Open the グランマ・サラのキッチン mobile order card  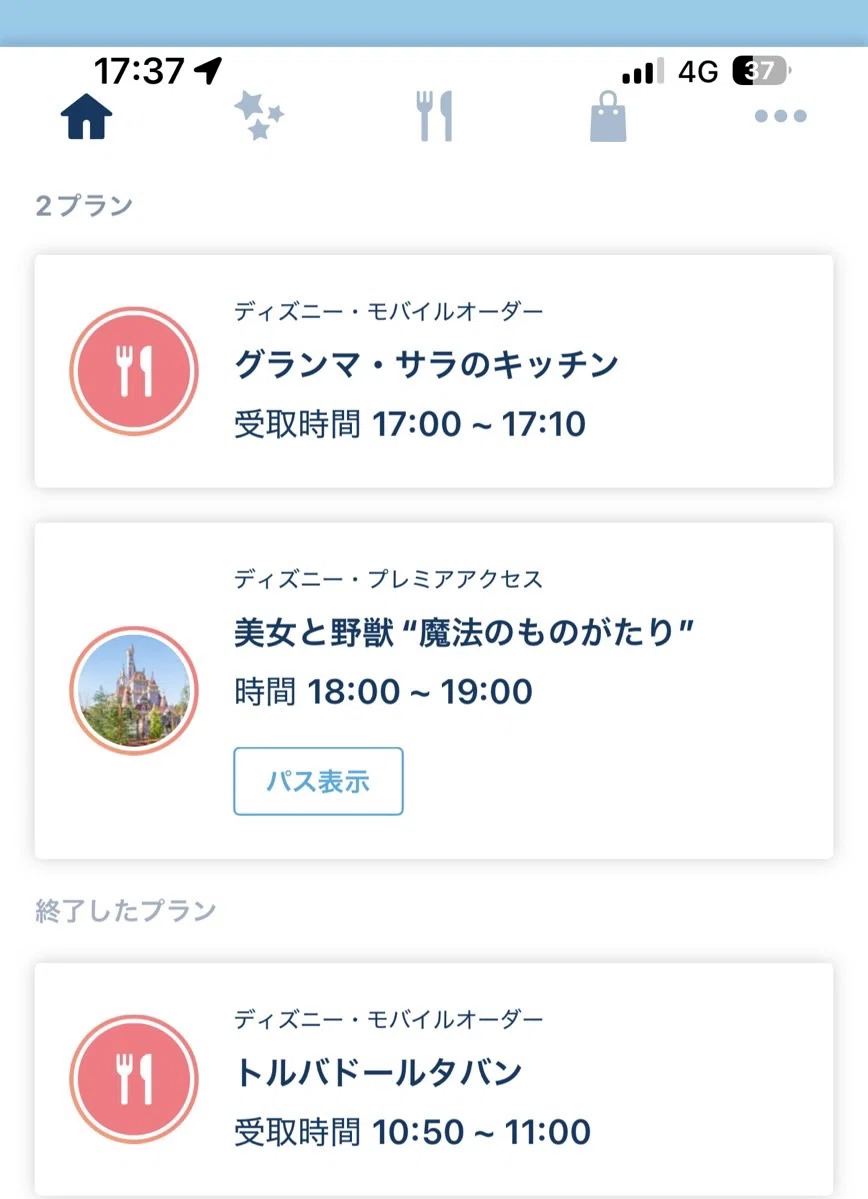[x=434, y=371]
